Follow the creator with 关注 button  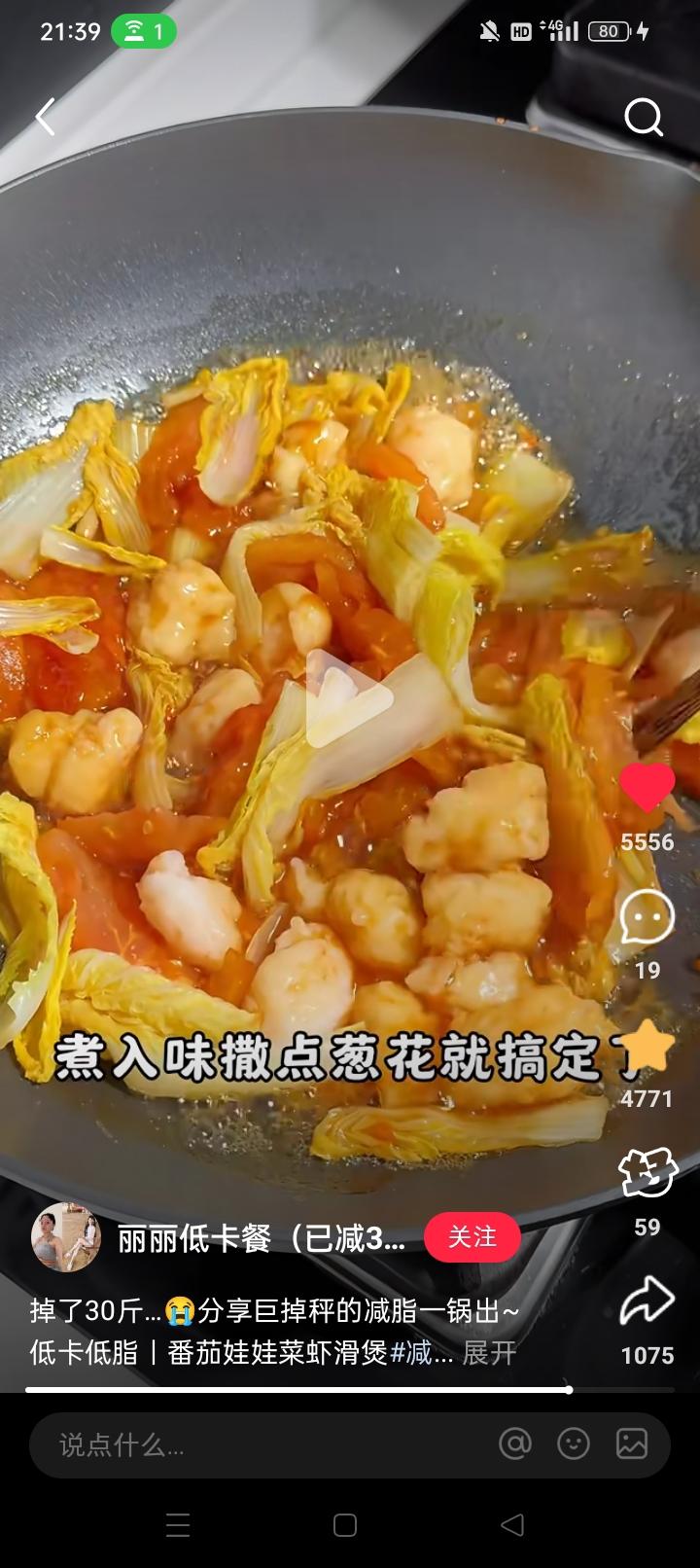472,1237
